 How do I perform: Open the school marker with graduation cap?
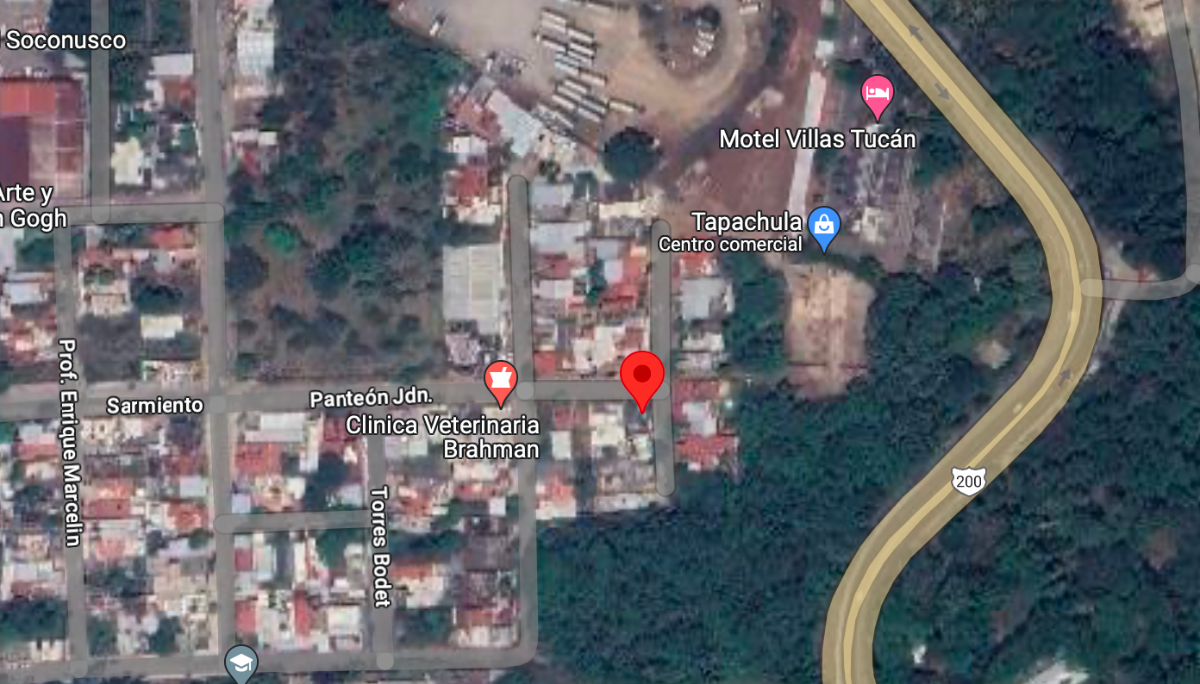[241, 662]
